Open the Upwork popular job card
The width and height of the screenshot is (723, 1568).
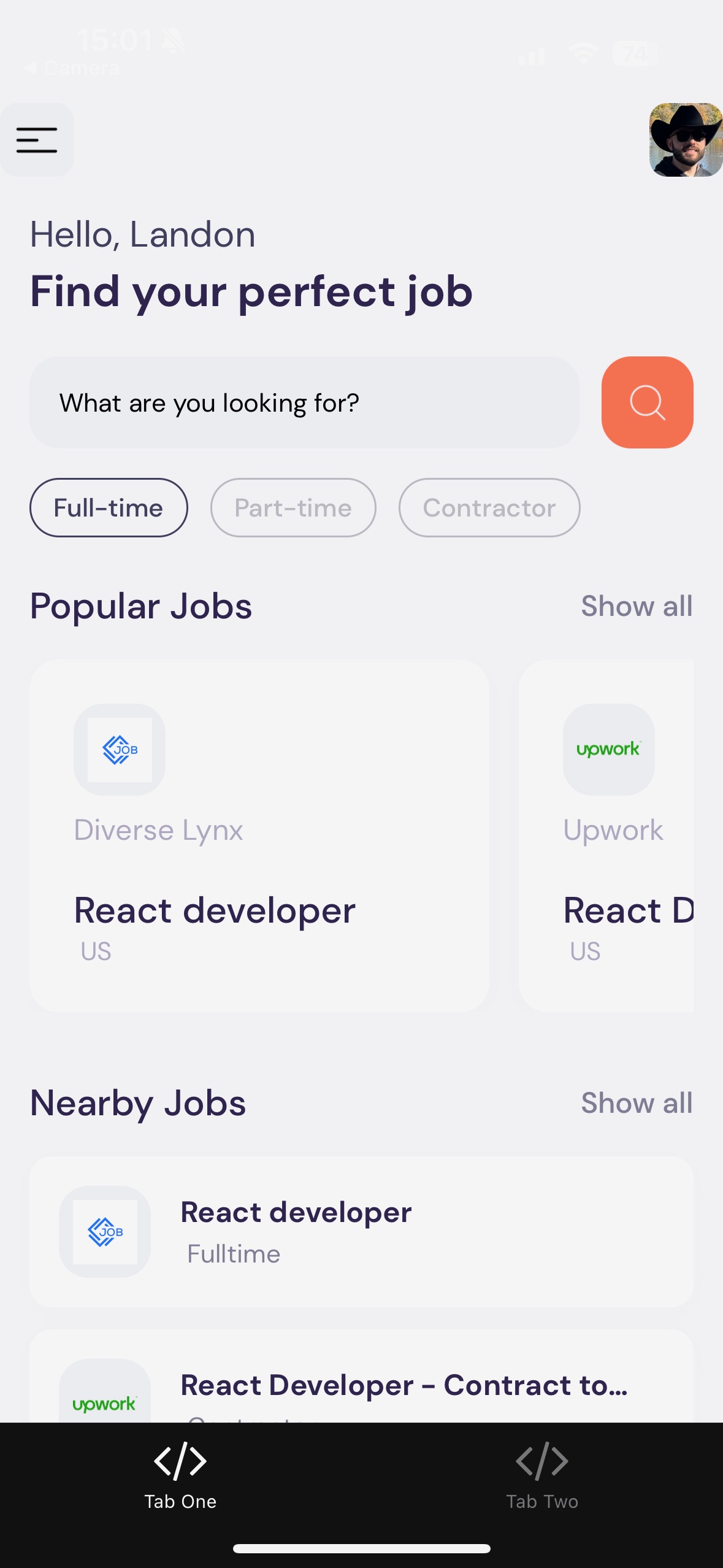pyautogui.click(x=606, y=836)
